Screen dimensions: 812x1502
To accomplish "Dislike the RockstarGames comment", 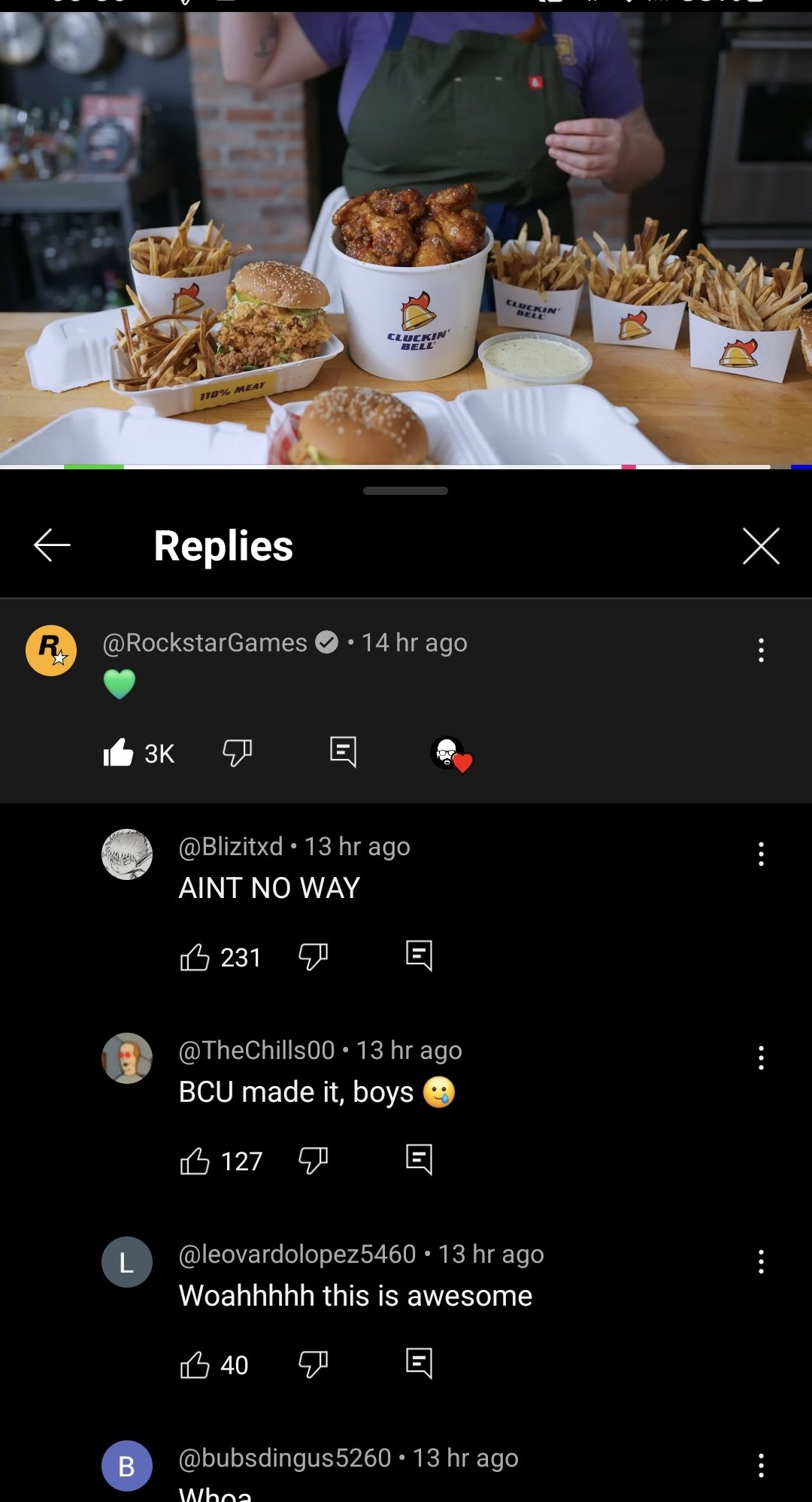I will click(238, 752).
